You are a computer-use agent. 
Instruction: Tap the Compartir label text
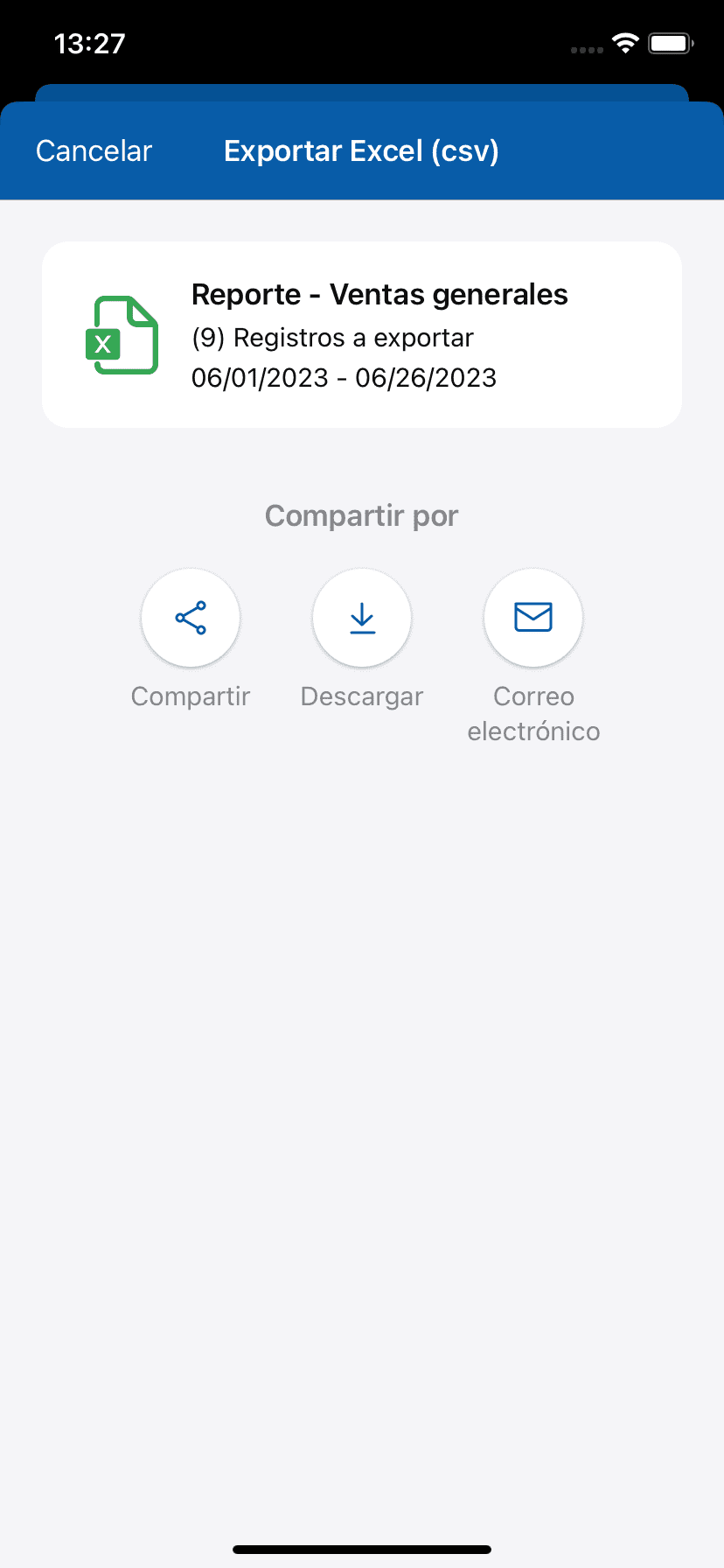[x=190, y=696]
